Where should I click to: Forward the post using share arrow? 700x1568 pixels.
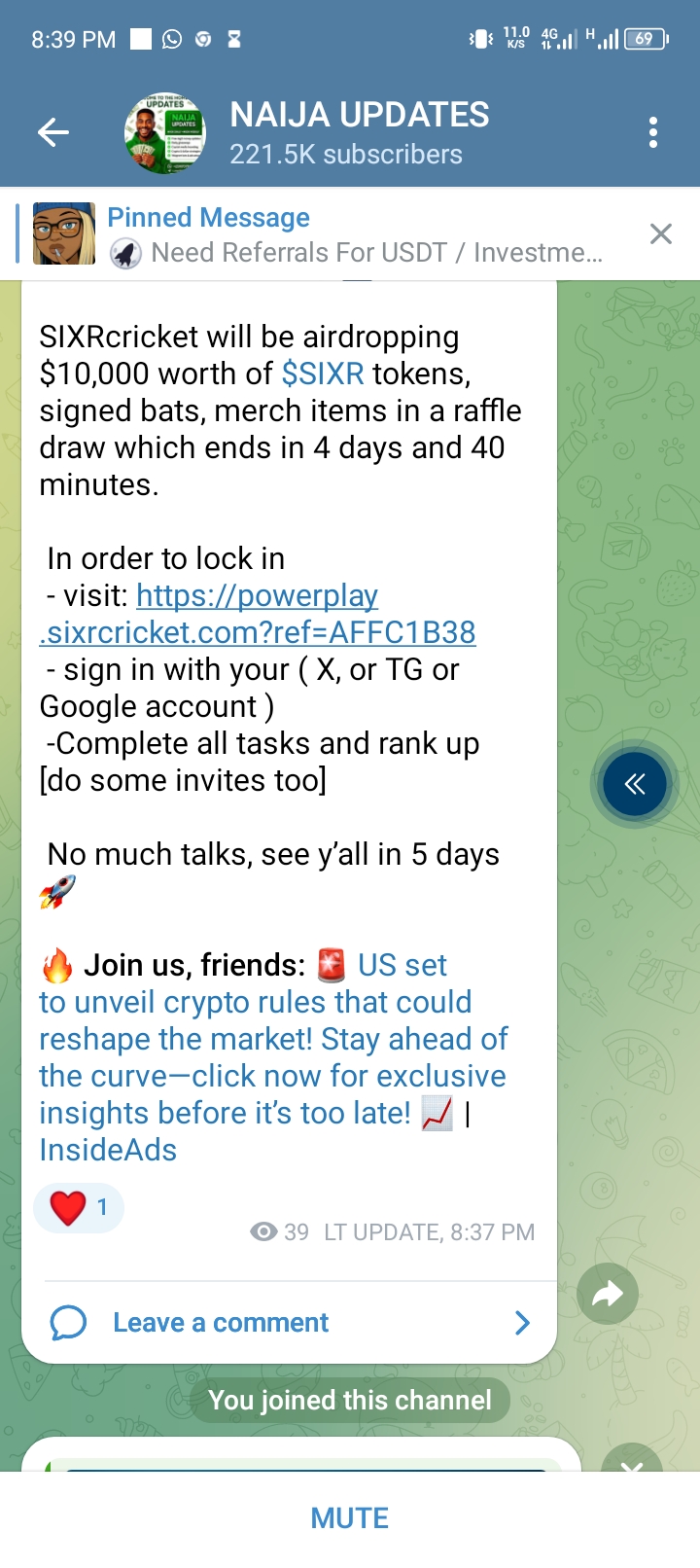(608, 1294)
